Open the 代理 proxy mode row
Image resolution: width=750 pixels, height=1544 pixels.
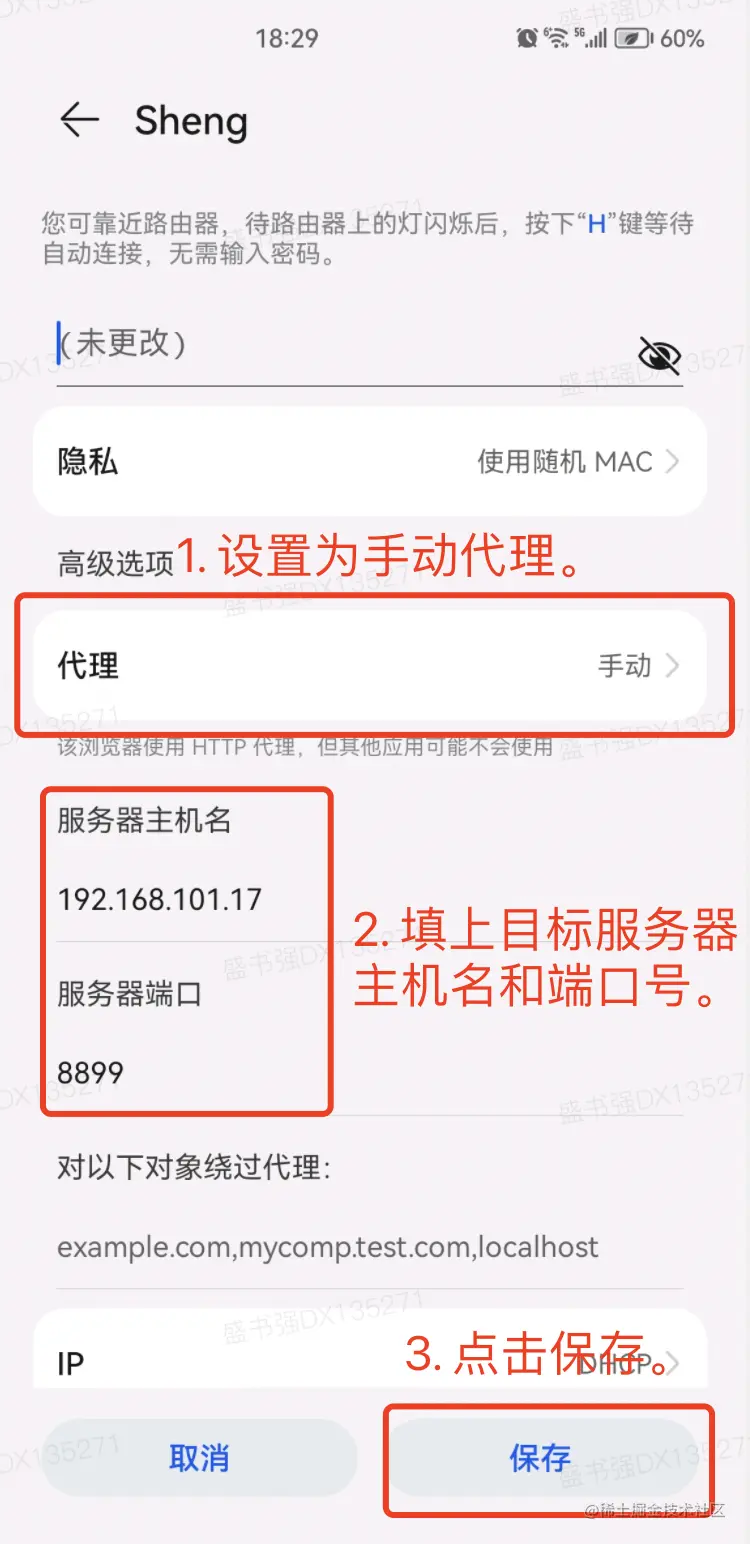370,666
